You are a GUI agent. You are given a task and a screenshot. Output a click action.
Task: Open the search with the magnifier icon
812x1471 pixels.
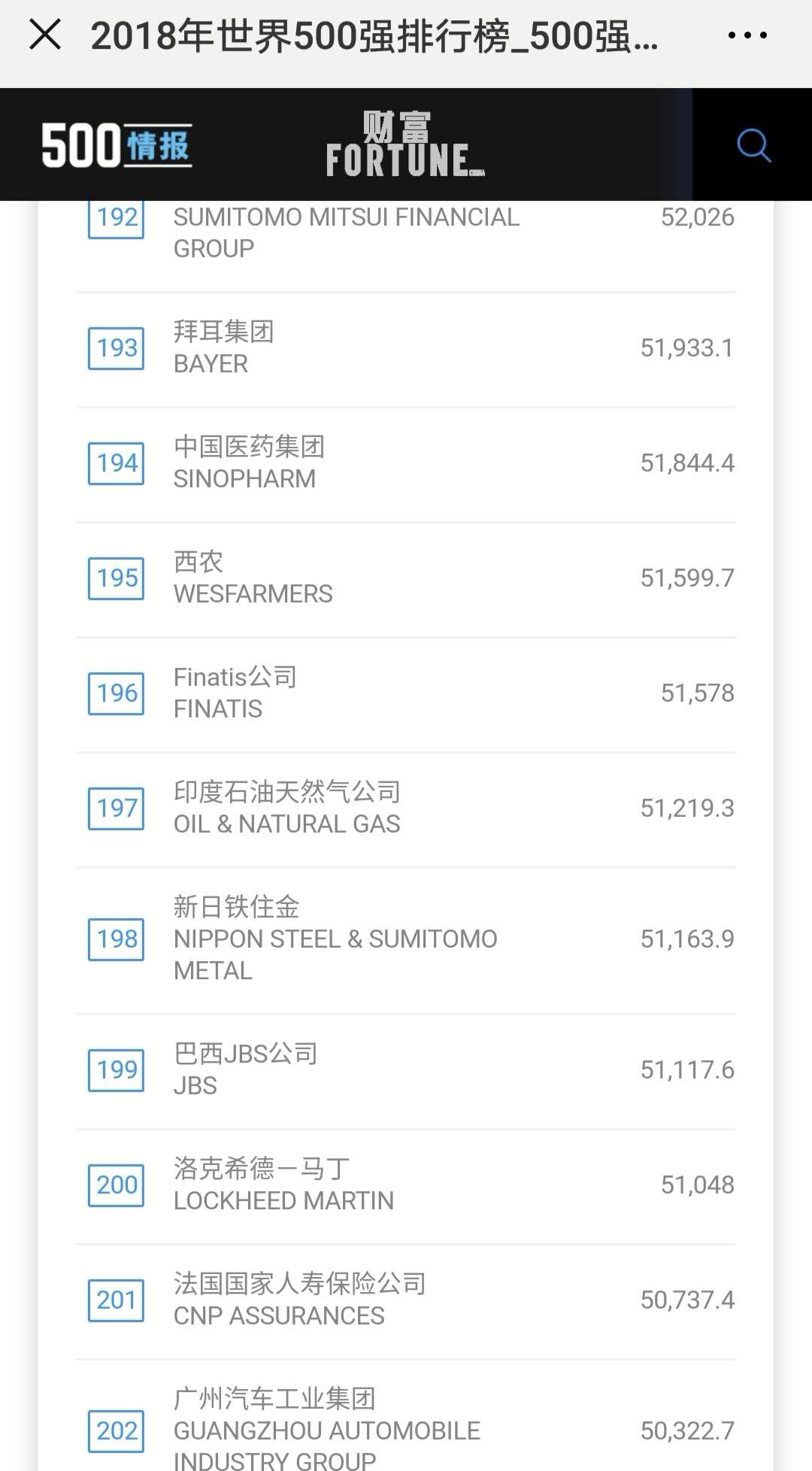click(x=755, y=146)
